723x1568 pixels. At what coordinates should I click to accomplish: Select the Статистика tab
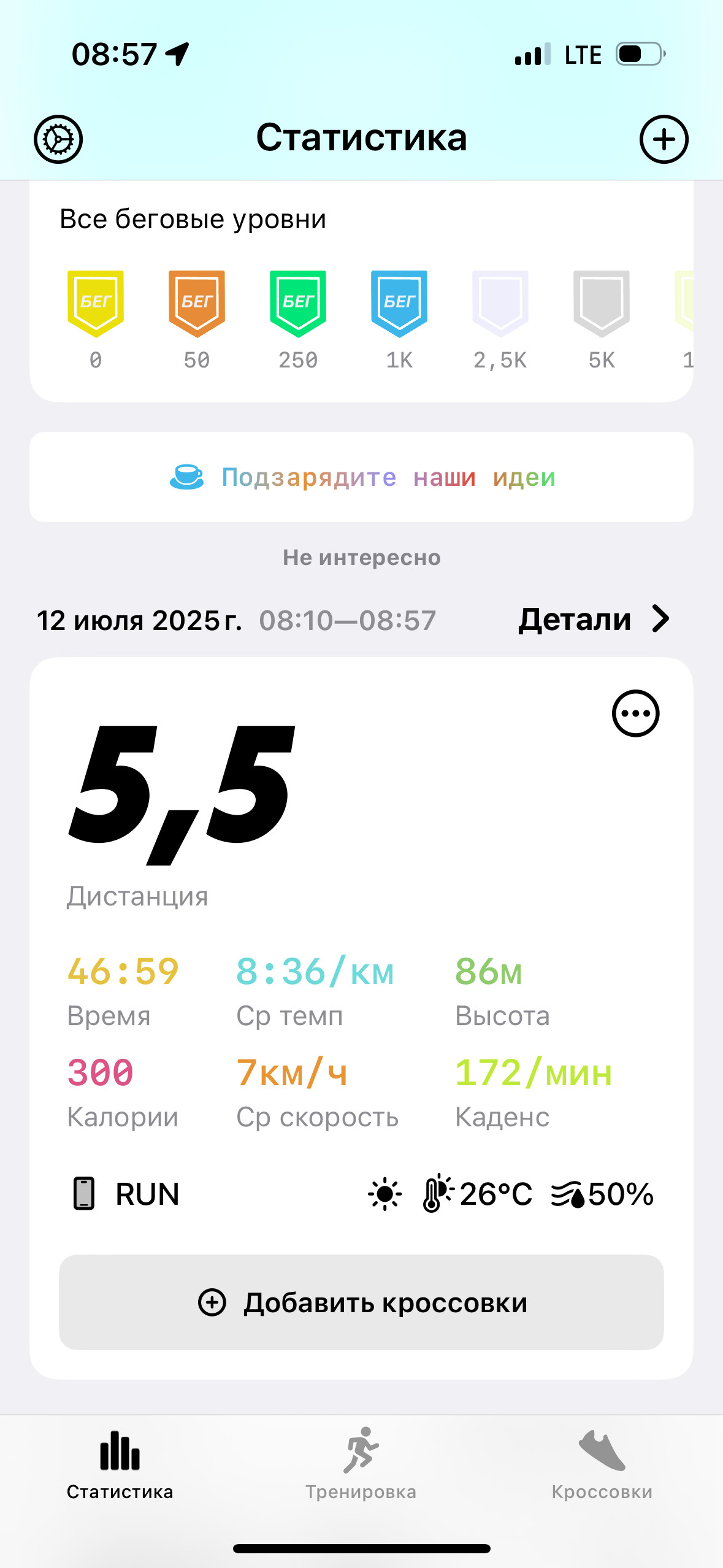(120, 1465)
